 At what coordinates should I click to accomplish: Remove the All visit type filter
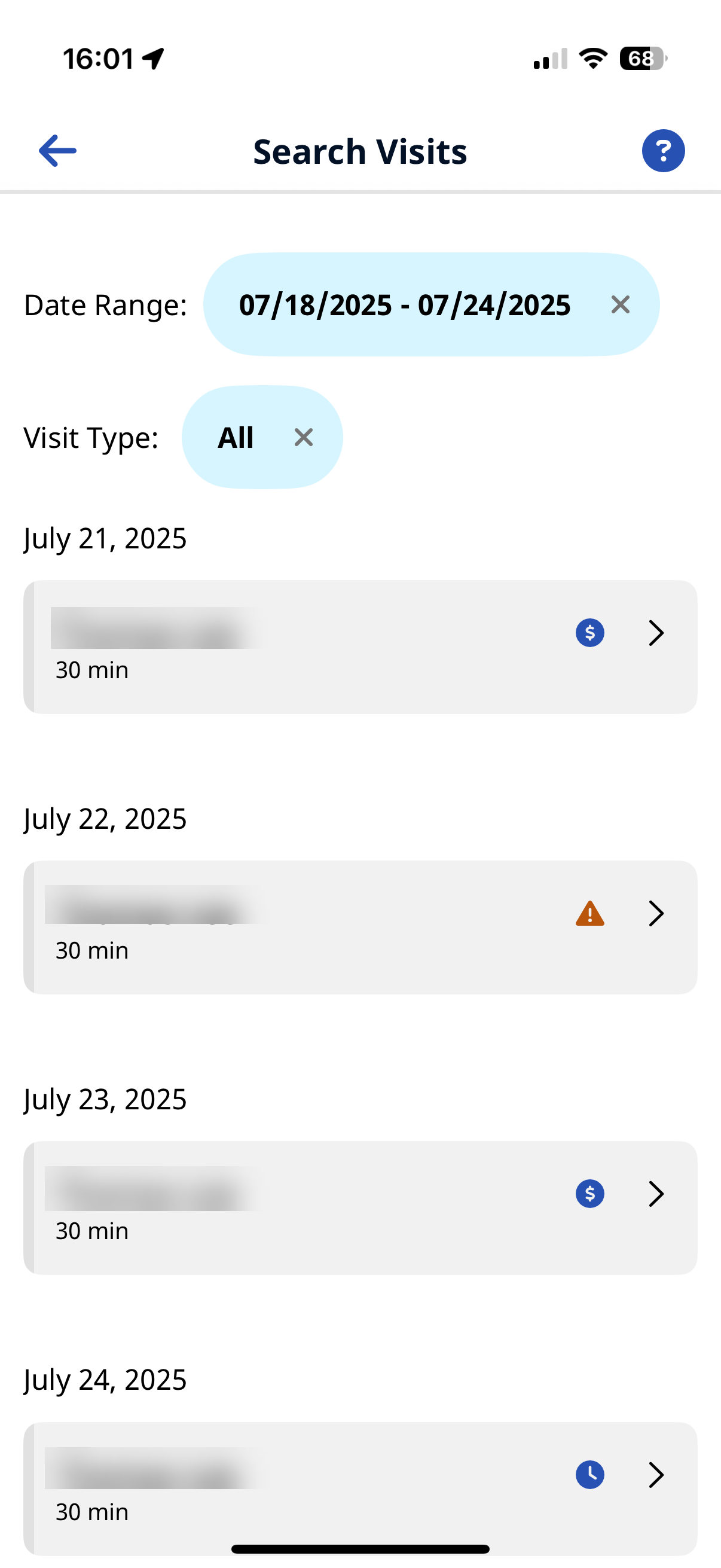point(304,438)
